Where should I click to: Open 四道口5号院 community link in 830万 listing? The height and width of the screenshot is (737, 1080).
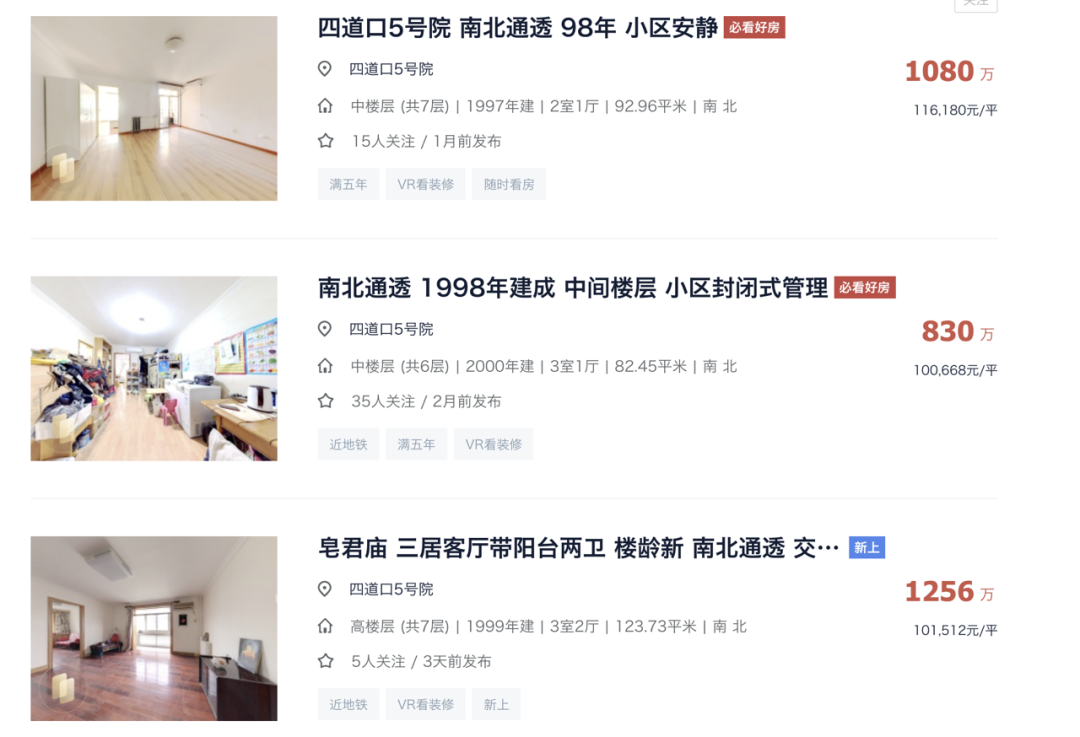391,329
